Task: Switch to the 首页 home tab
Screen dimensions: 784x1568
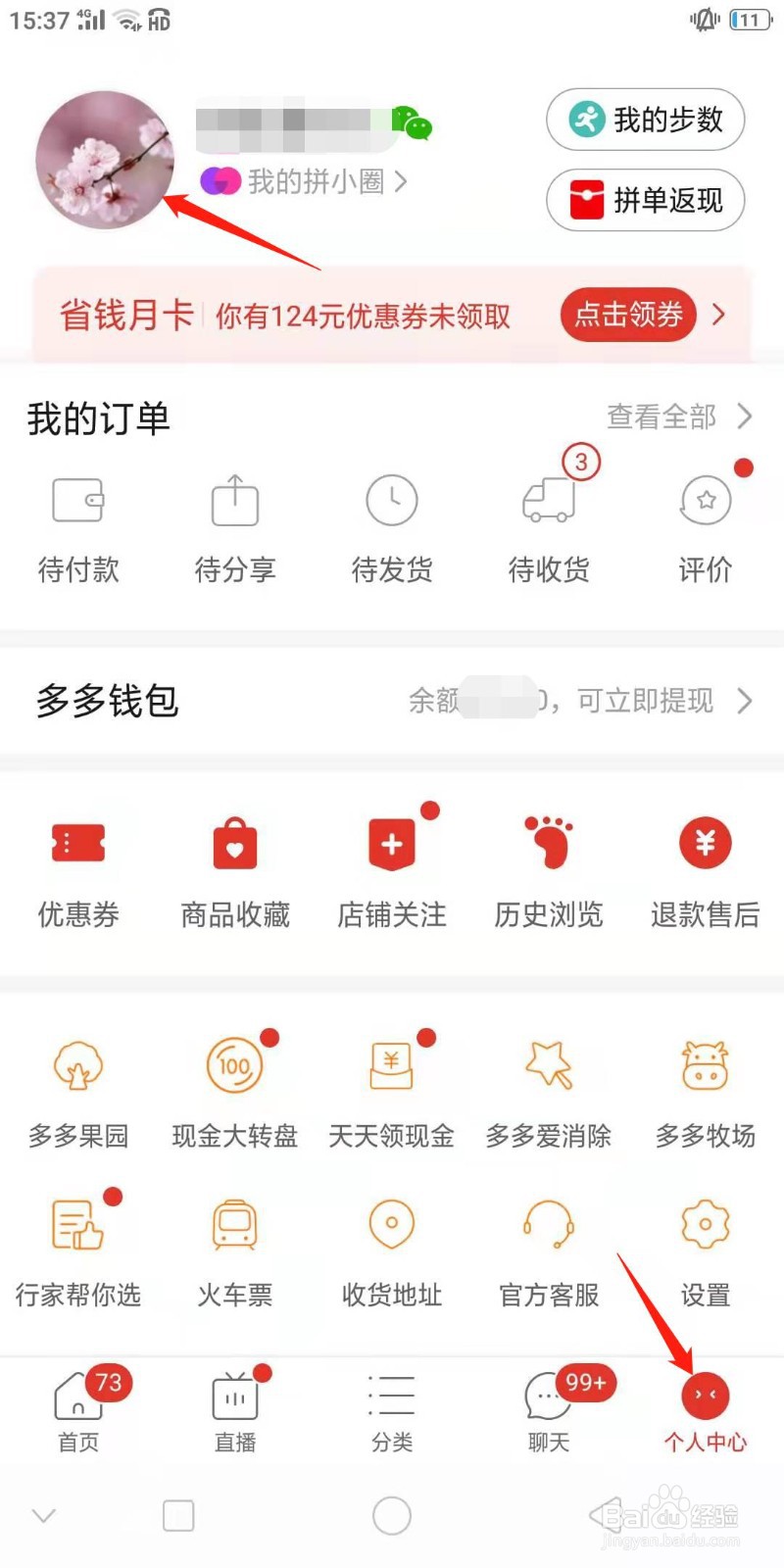Action: (x=78, y=1411)
